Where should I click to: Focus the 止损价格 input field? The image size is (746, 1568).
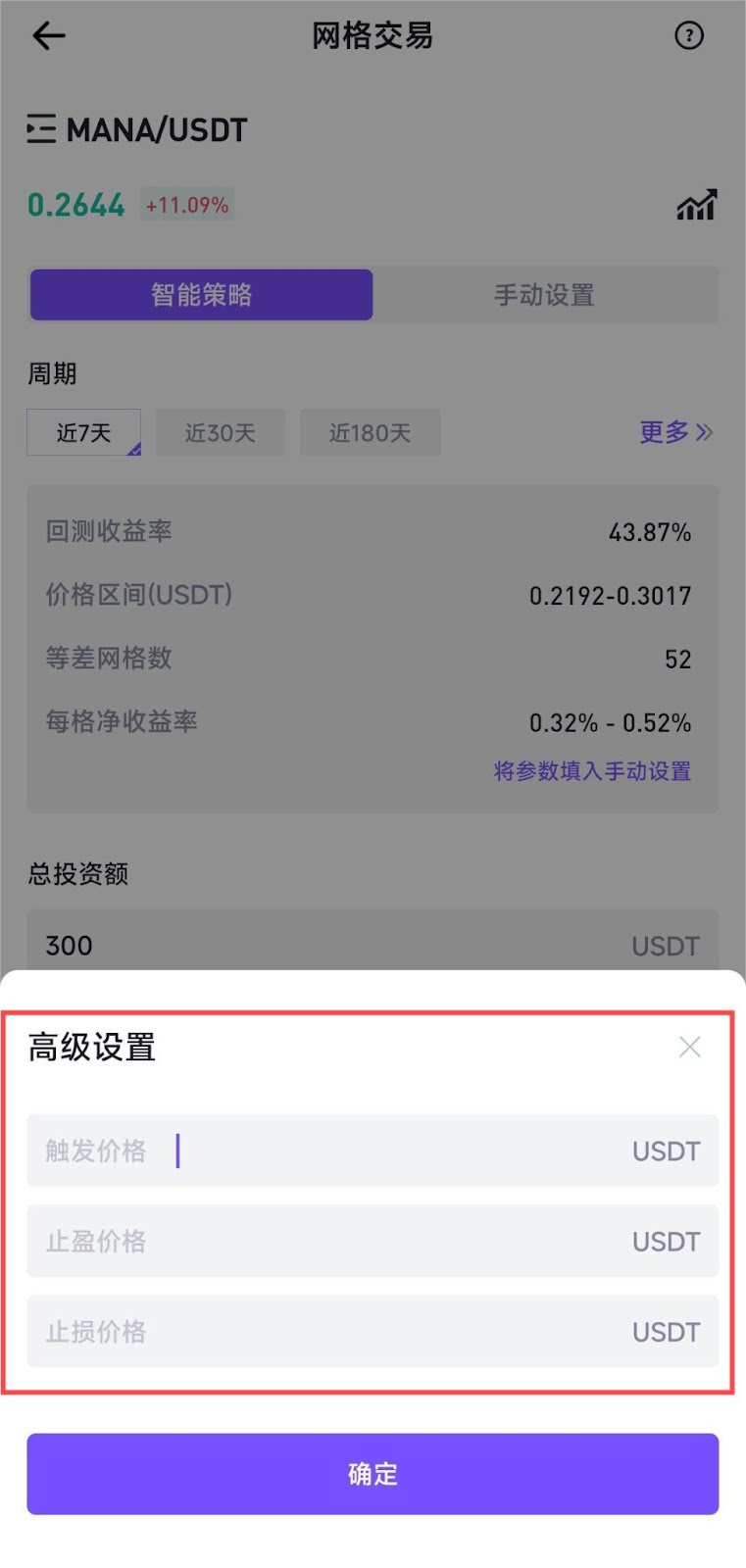point(373,1332)
